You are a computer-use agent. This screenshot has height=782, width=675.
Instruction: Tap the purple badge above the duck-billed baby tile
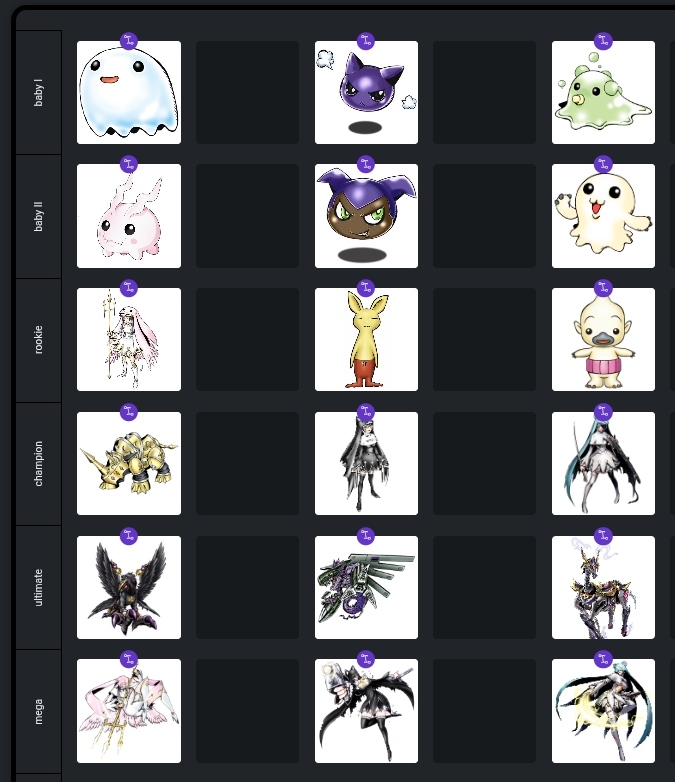pos(603,288)
